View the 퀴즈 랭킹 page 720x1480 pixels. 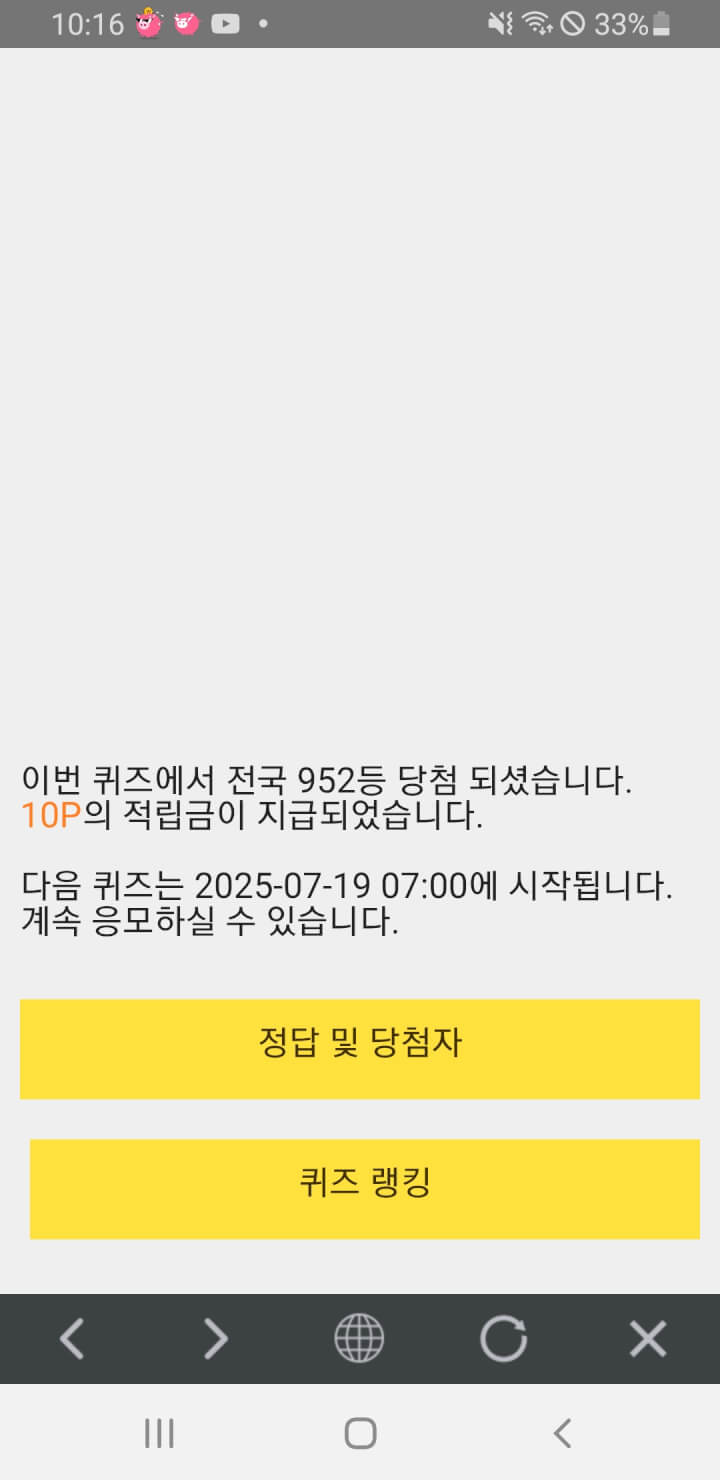coord(364,1188)
